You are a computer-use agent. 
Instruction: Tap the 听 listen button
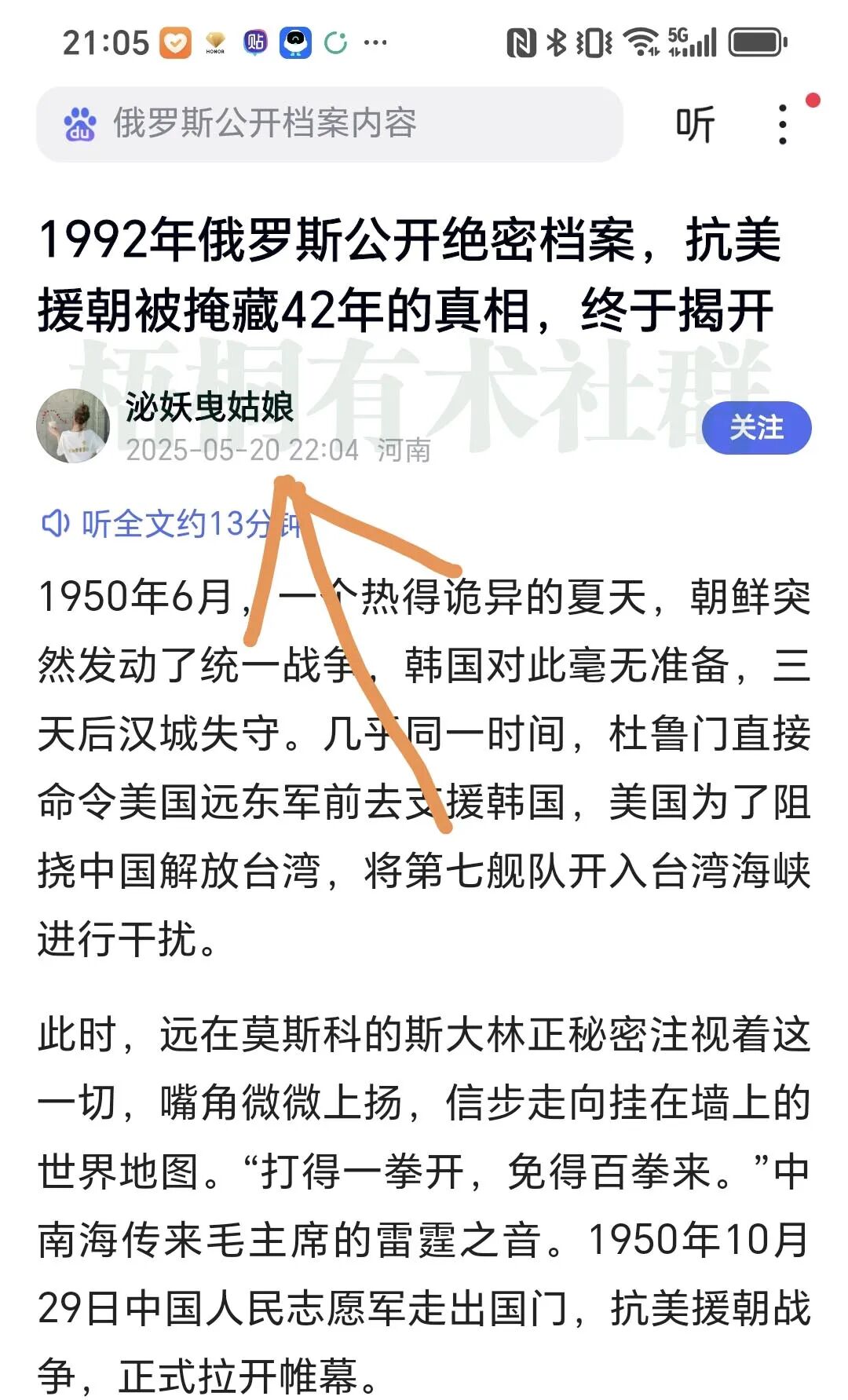click(695, 124)
